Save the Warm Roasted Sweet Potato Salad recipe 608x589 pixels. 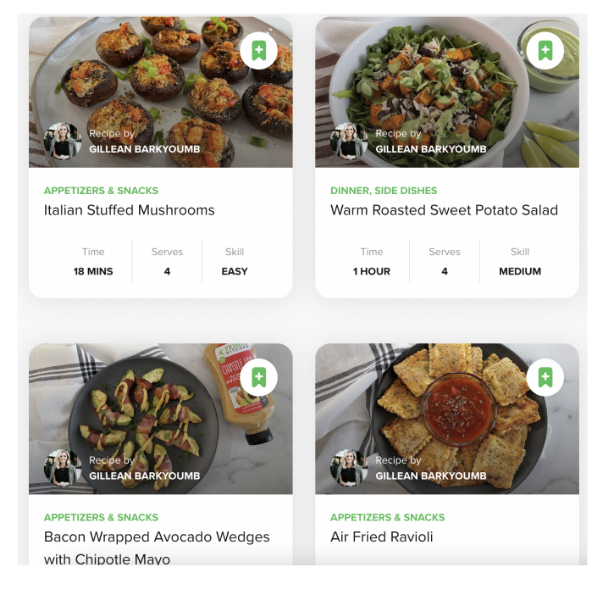[x=545, y=50]
